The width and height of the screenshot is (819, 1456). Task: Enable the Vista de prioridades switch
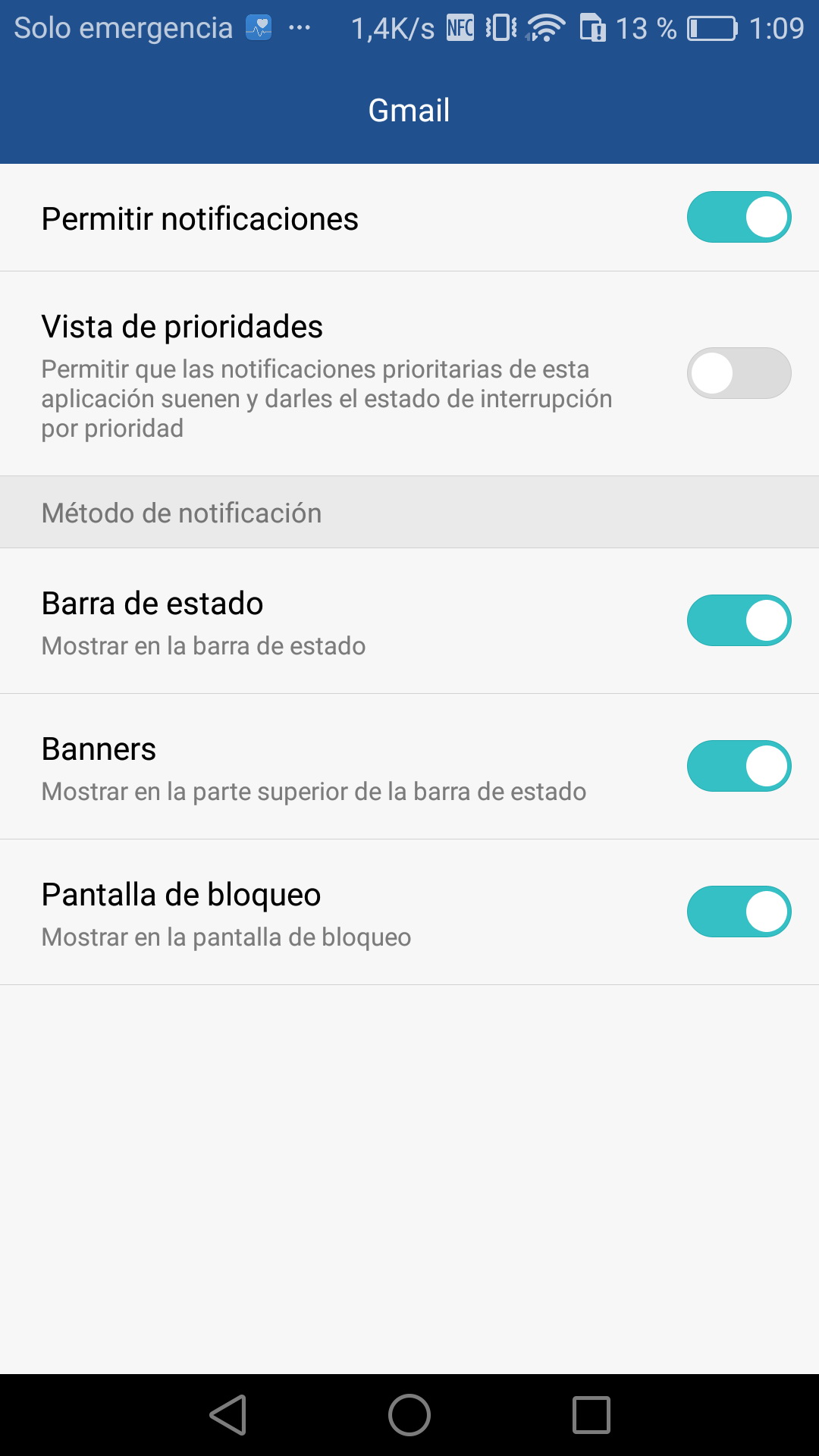[739, 373]
